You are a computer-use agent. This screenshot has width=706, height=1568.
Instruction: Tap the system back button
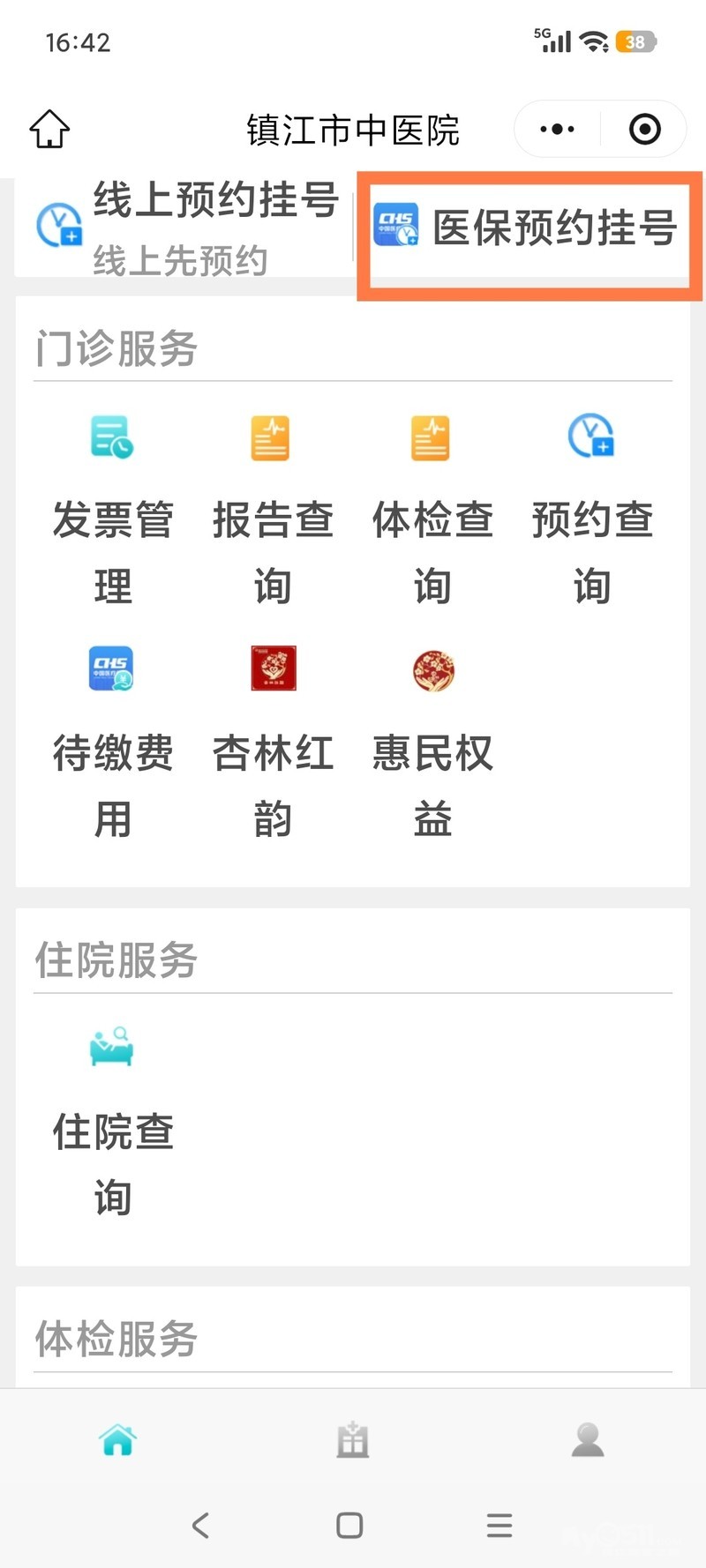point(200,1526)
